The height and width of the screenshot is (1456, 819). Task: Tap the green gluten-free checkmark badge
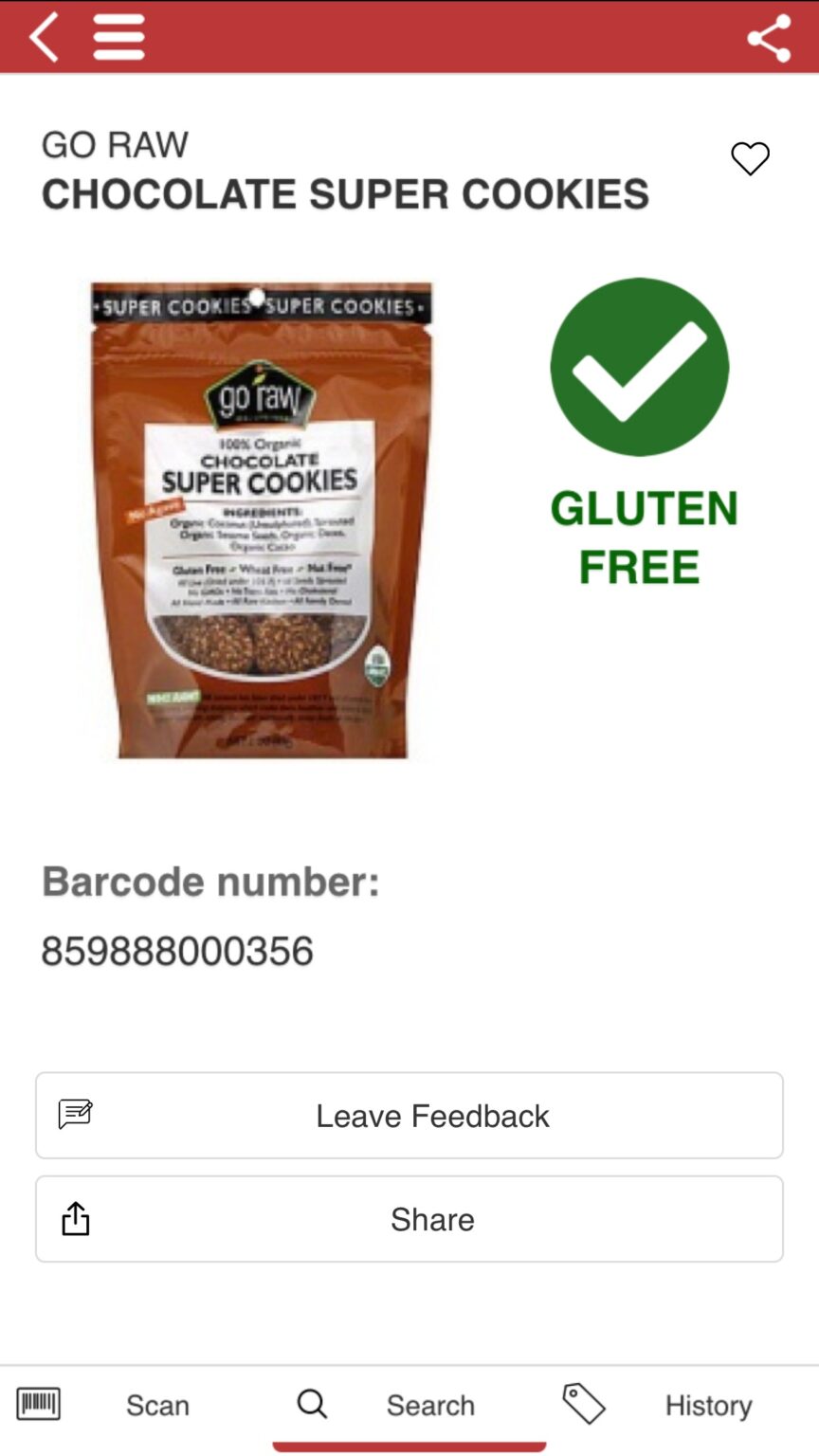[x=638, y=366]
